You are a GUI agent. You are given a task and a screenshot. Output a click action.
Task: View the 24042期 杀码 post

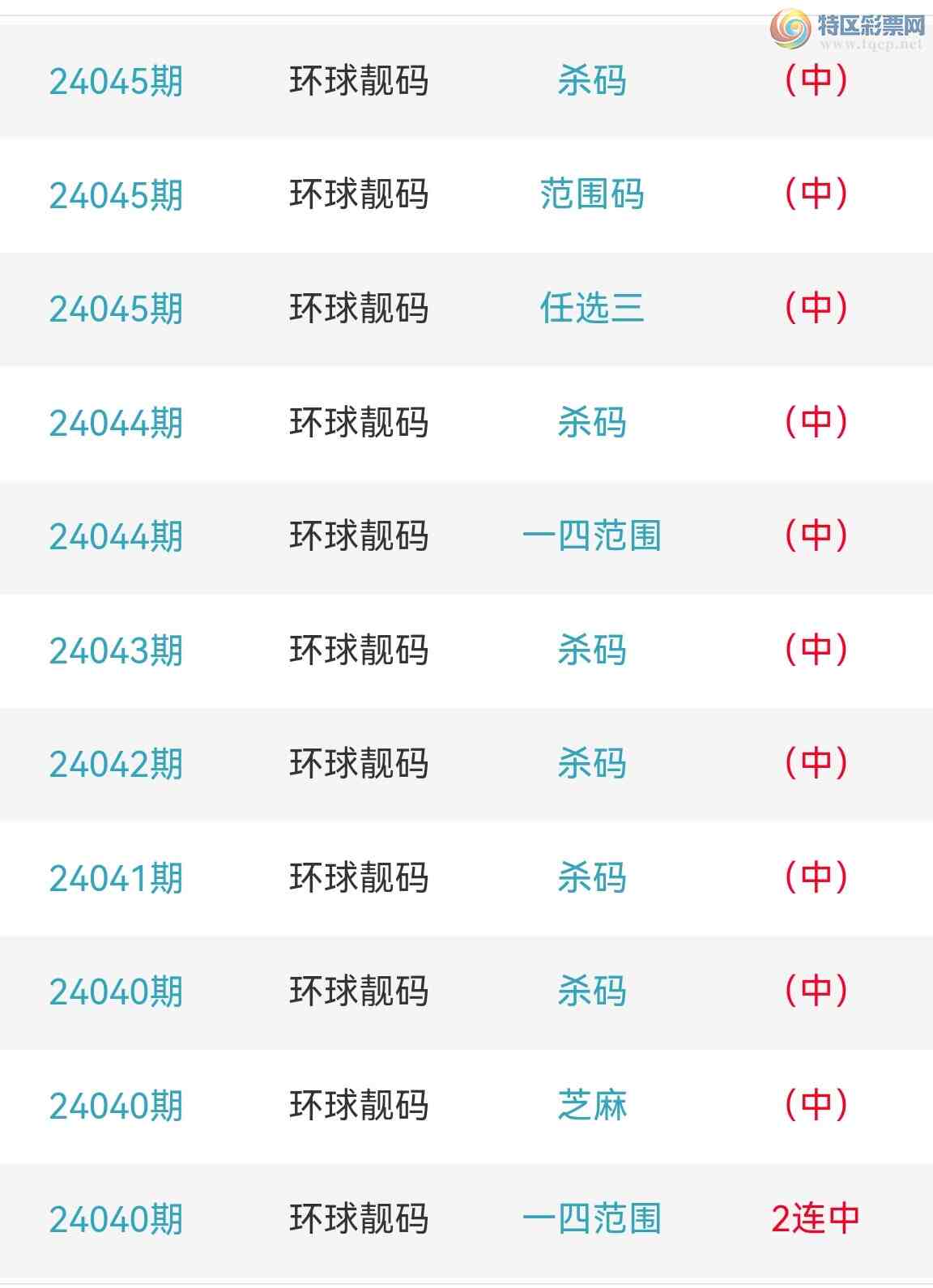pos(591,764)
